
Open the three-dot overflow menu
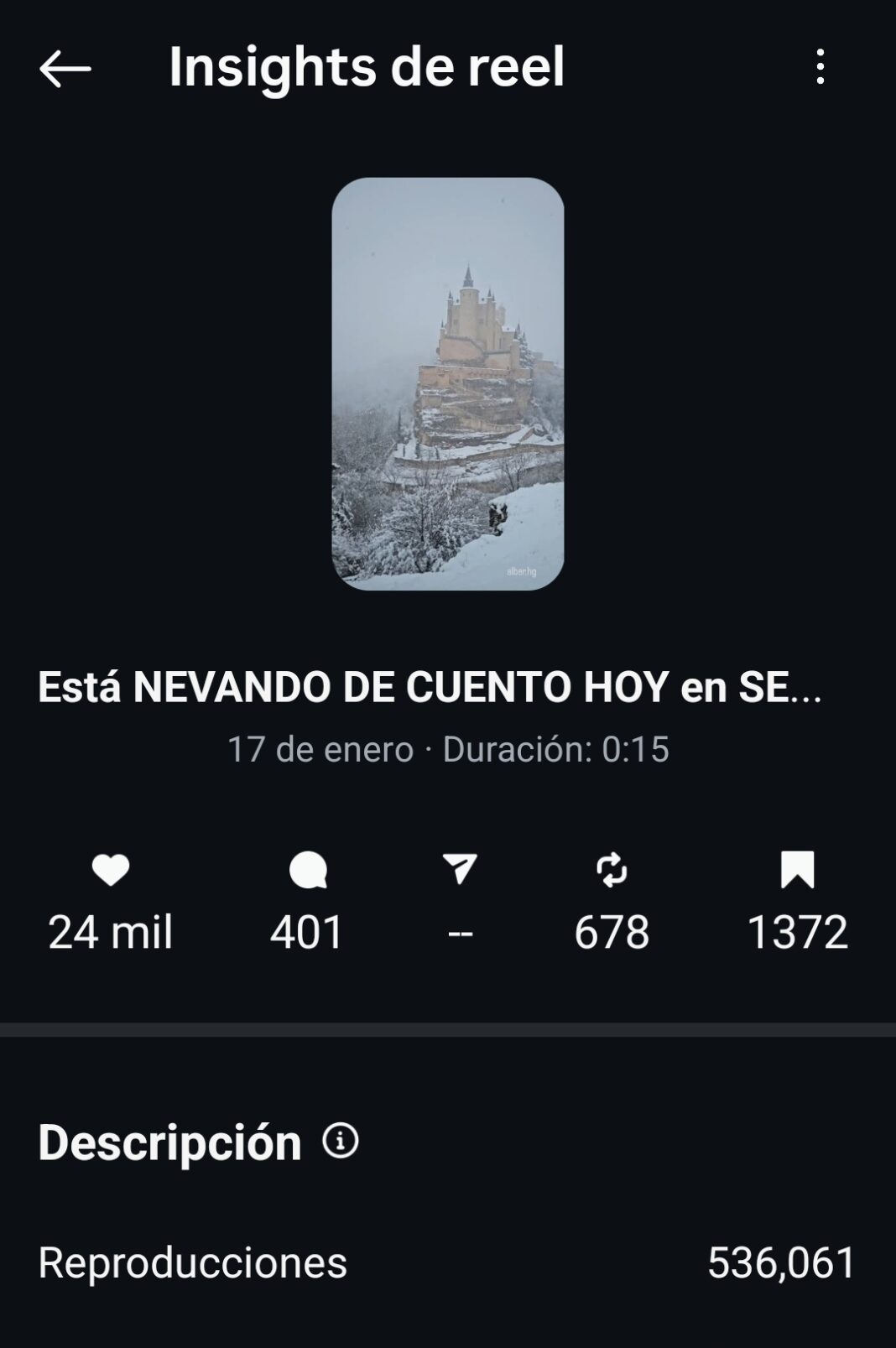[820, 66]
